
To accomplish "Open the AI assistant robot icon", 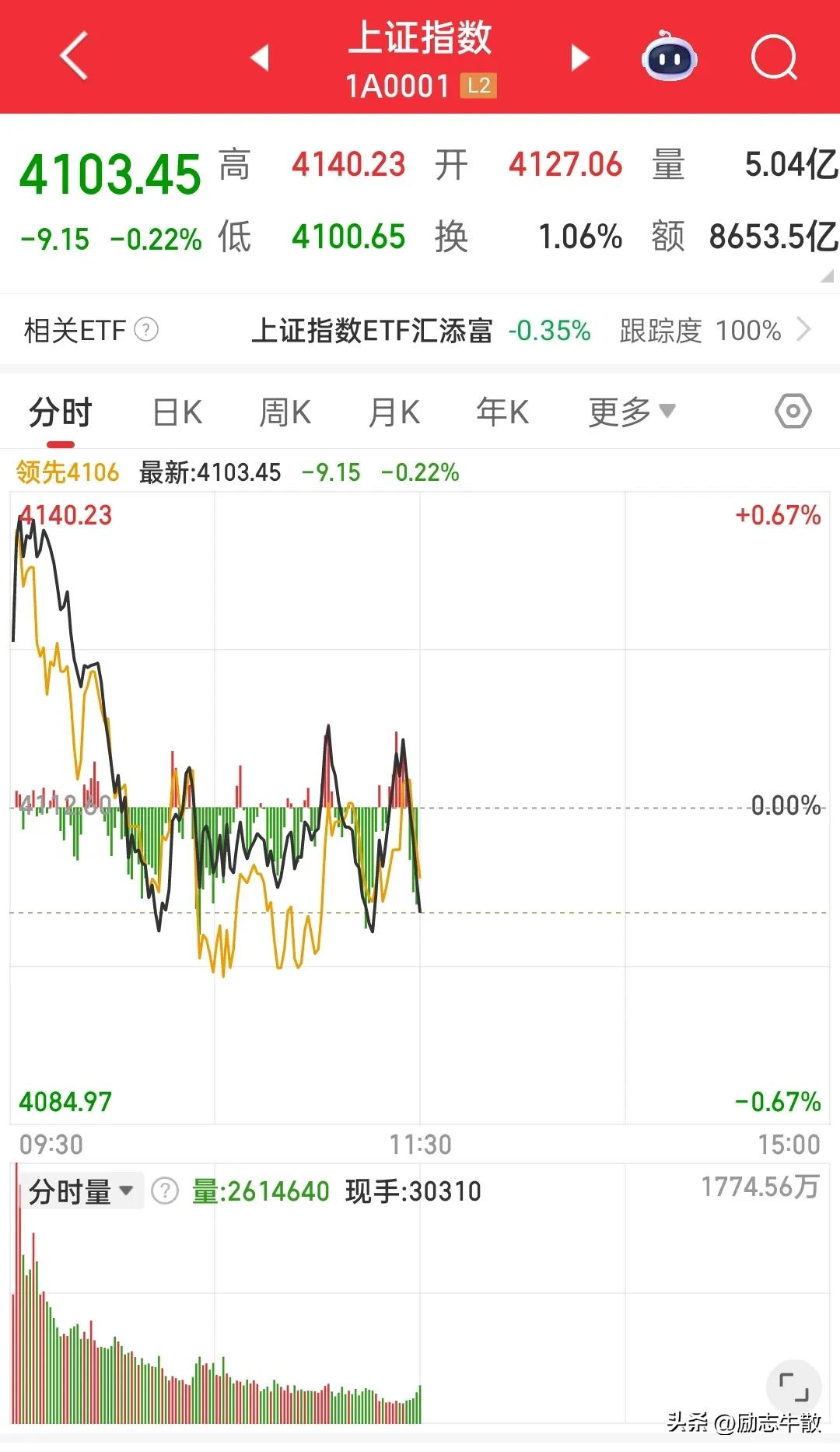I will pyautogui.click(x=670, y=58).
